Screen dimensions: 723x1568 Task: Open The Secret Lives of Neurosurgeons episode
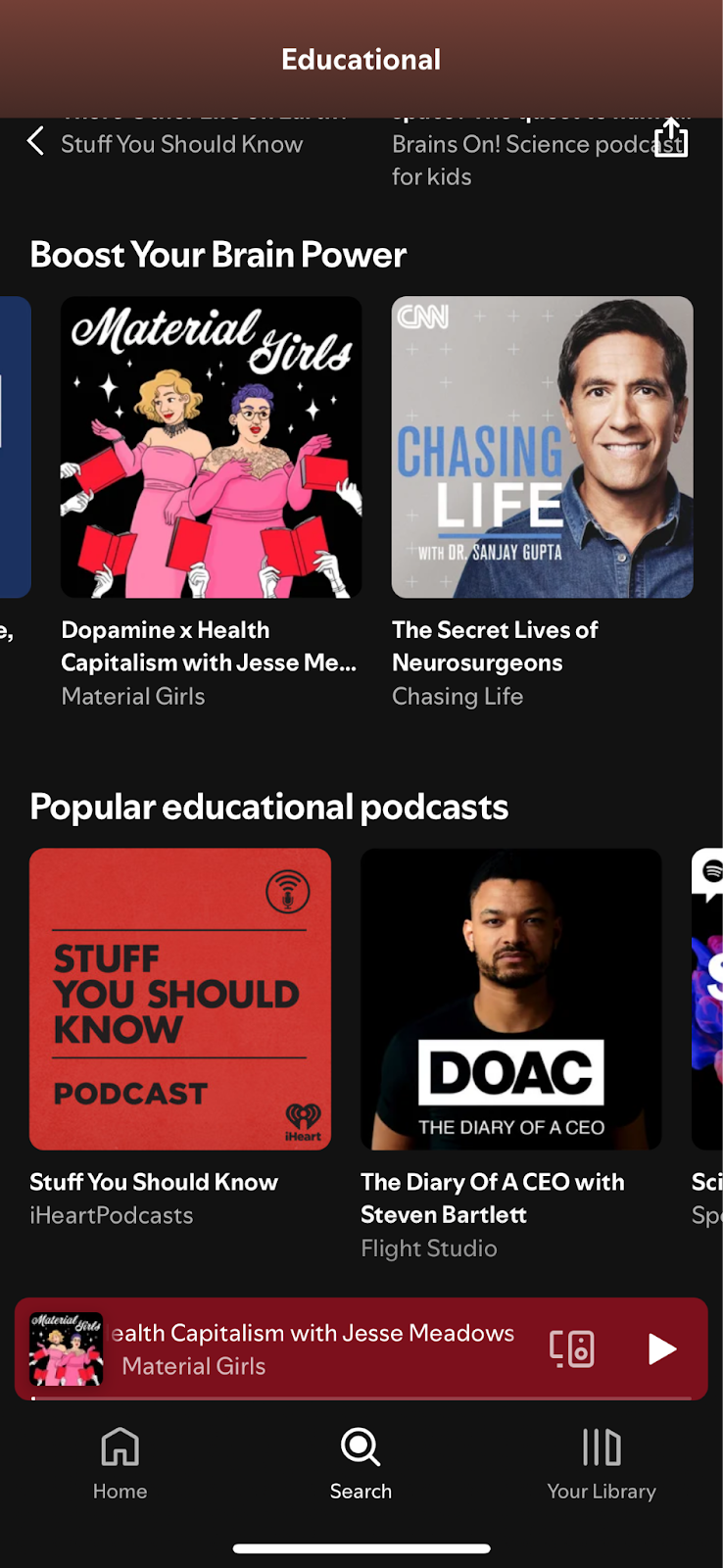pos(542,448)
